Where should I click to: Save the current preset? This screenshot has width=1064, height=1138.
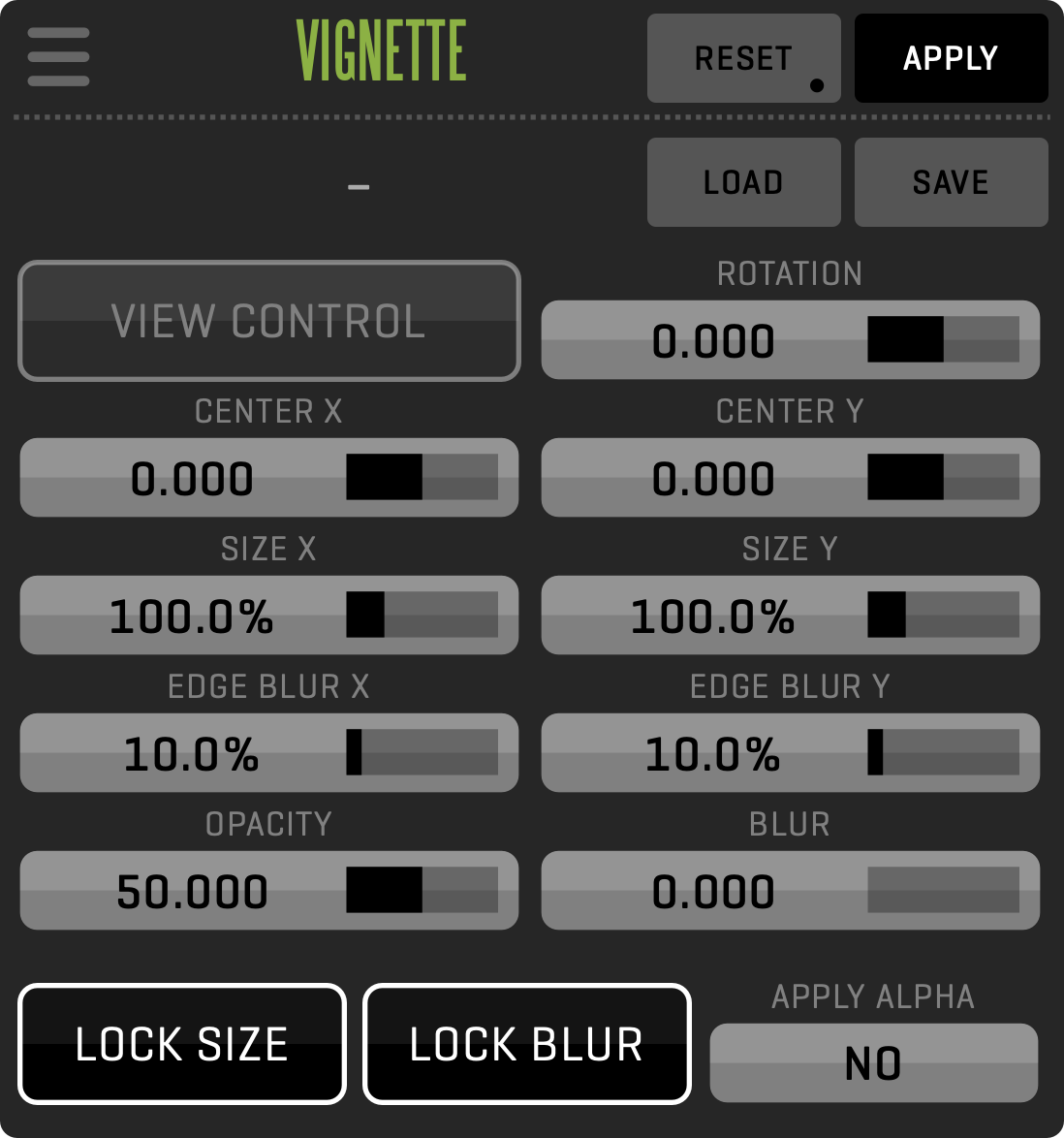pos(951,182)
